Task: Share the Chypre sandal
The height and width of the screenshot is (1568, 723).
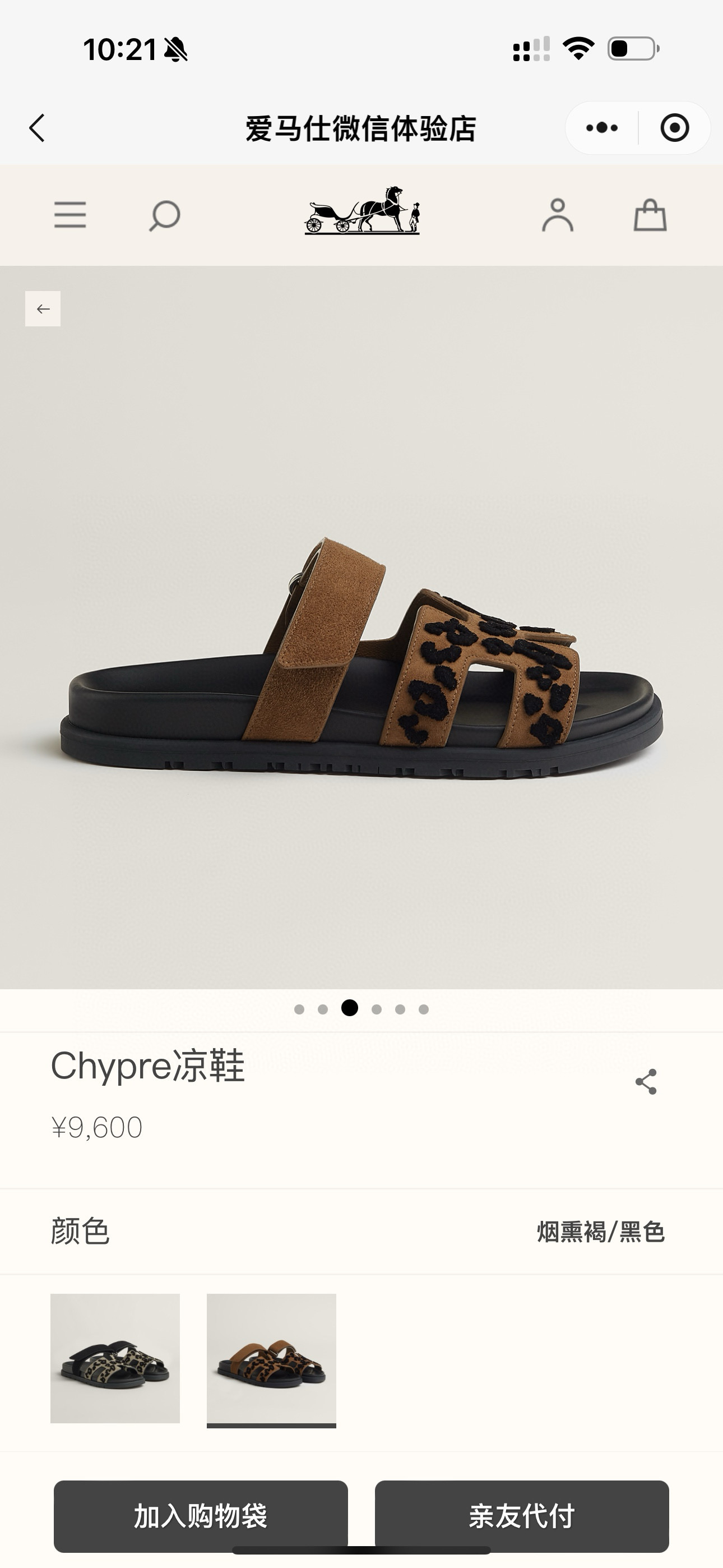Action: click(x=646, y=1082)
